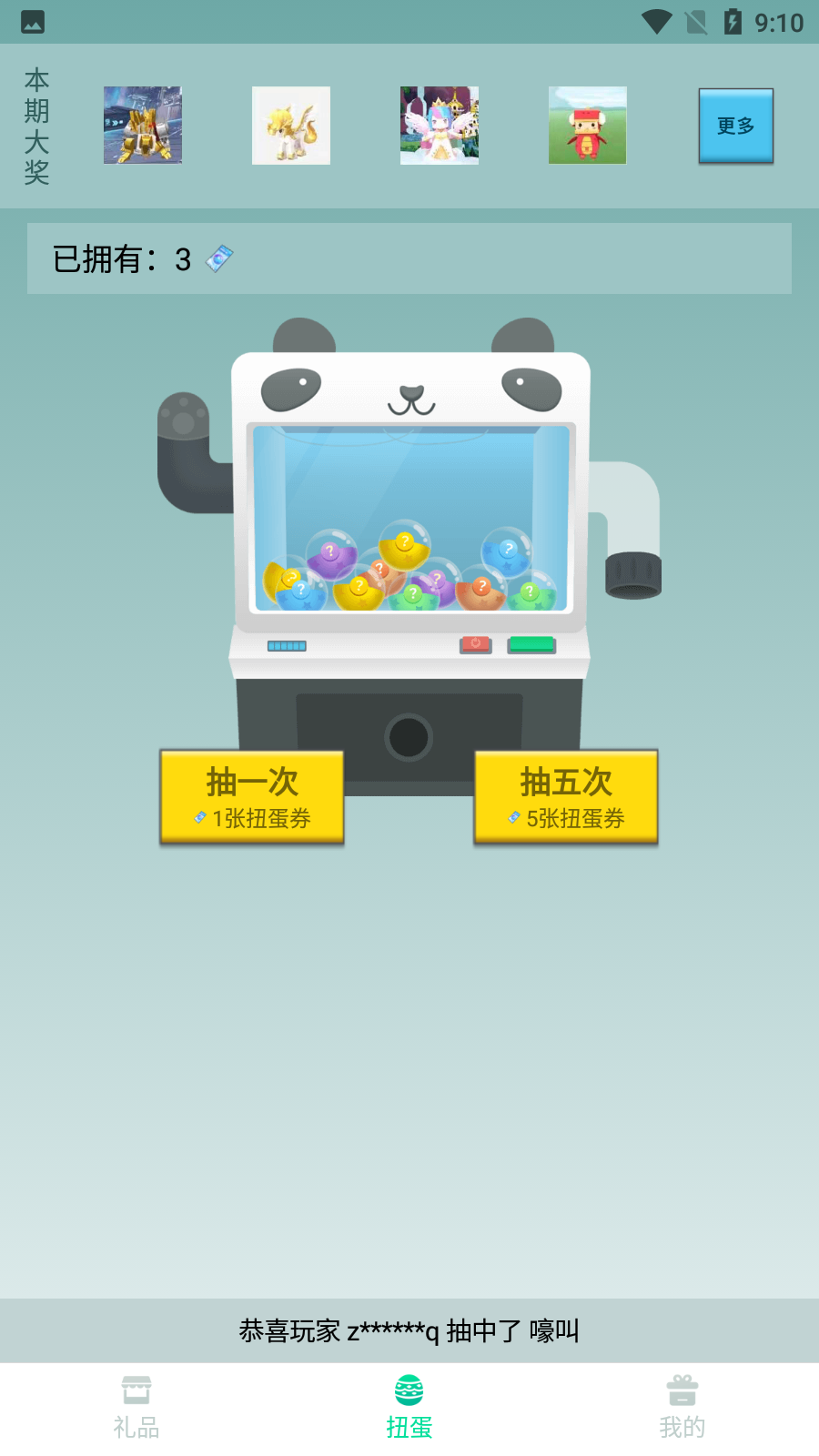Screen dimensions: 819x1456
Task: Open the 我的 tab
Action: (682, 1408)
